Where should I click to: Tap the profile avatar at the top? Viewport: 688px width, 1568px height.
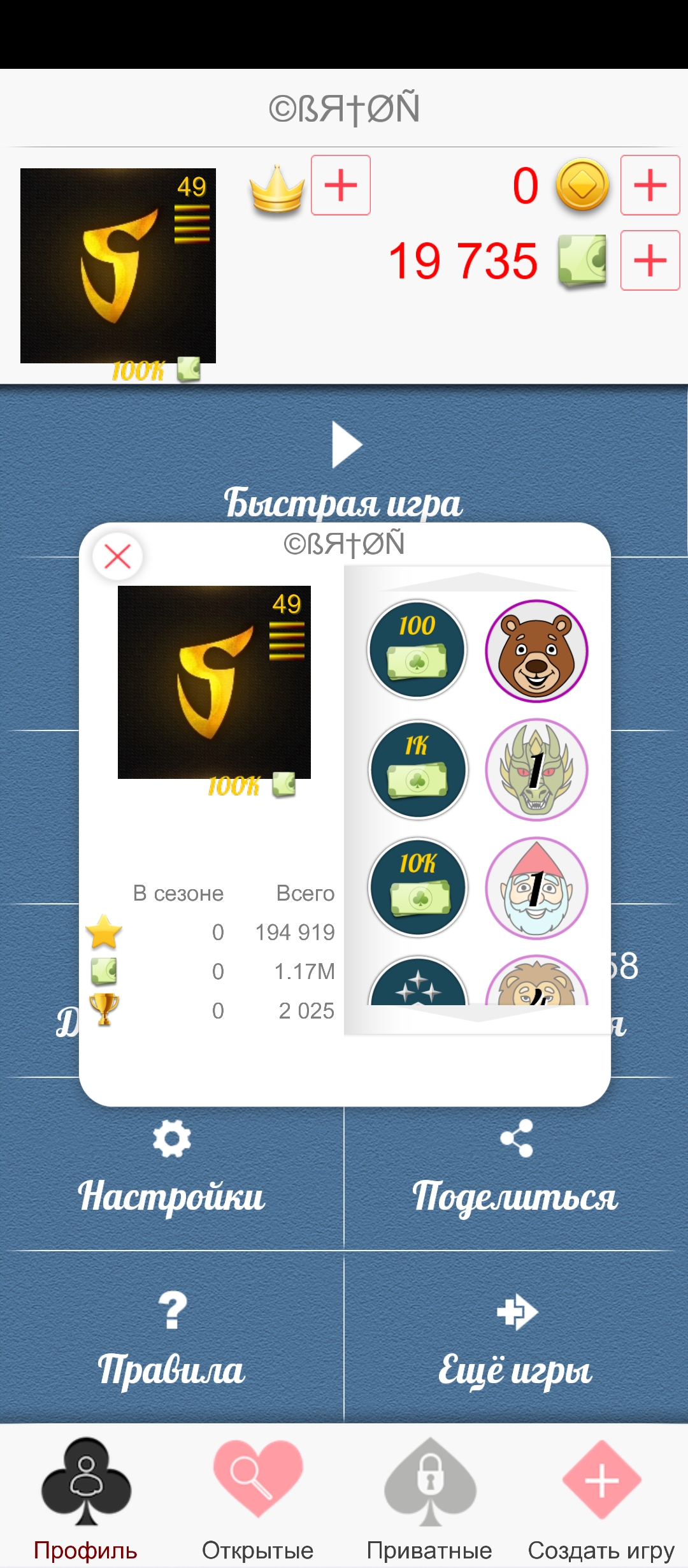tap(118, 266)
